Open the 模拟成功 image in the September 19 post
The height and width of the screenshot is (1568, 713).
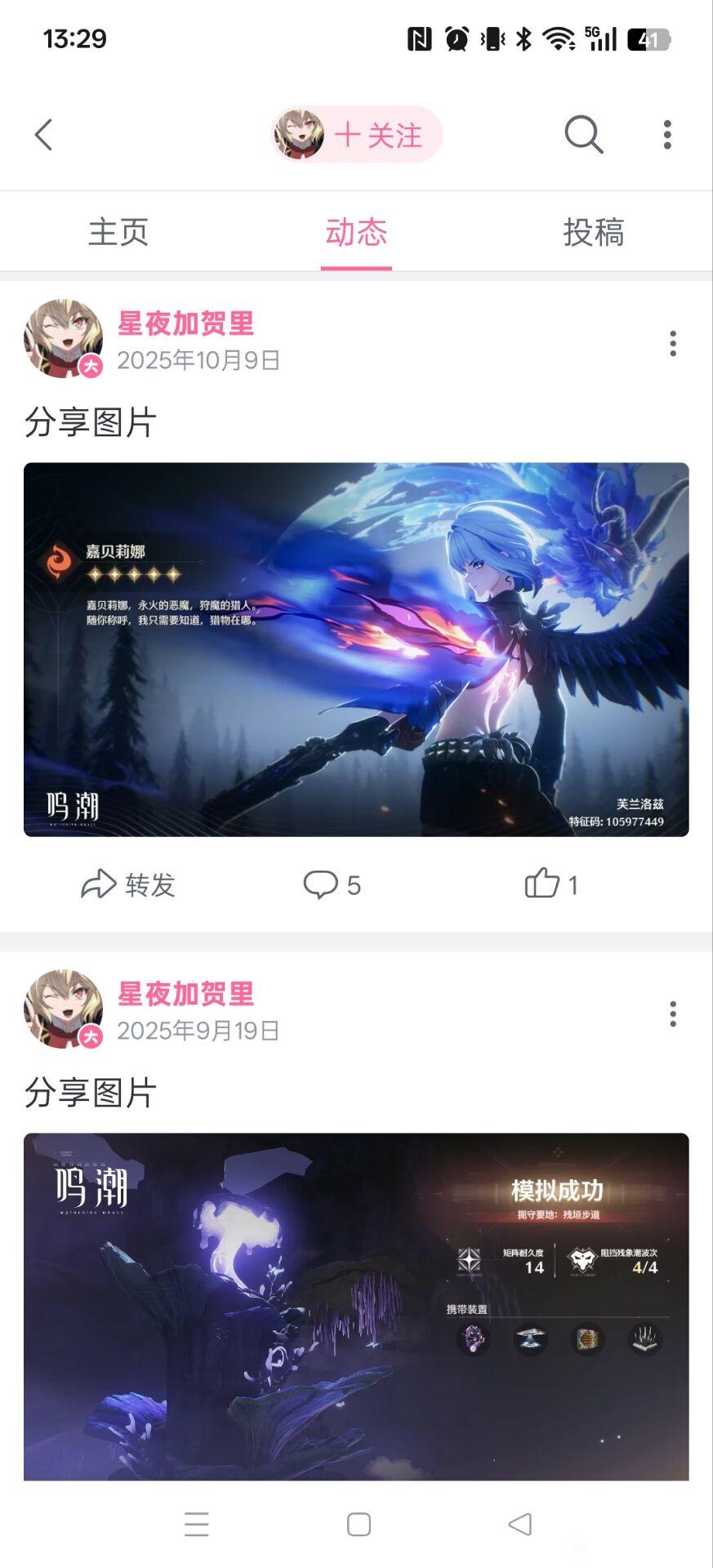[356, 1307]
